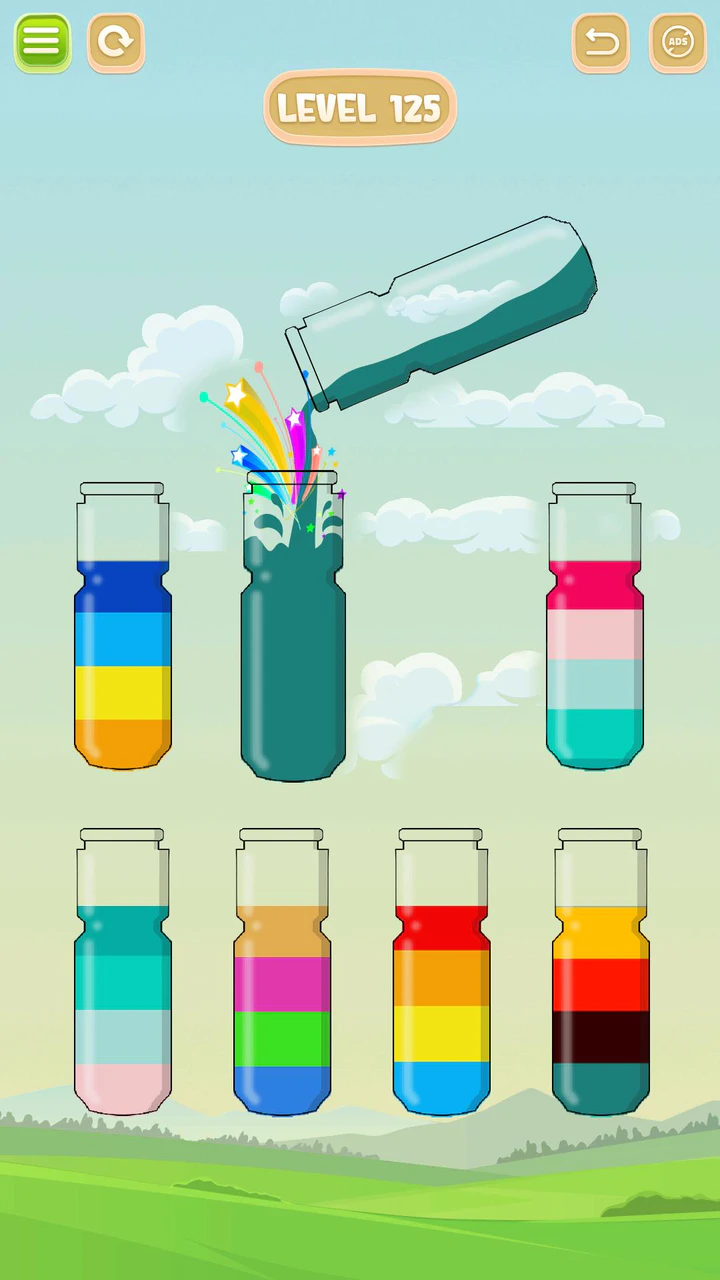Screen dimensions: 720x1280
Task: Restart the level with the reload button
Action: [116, 43]
